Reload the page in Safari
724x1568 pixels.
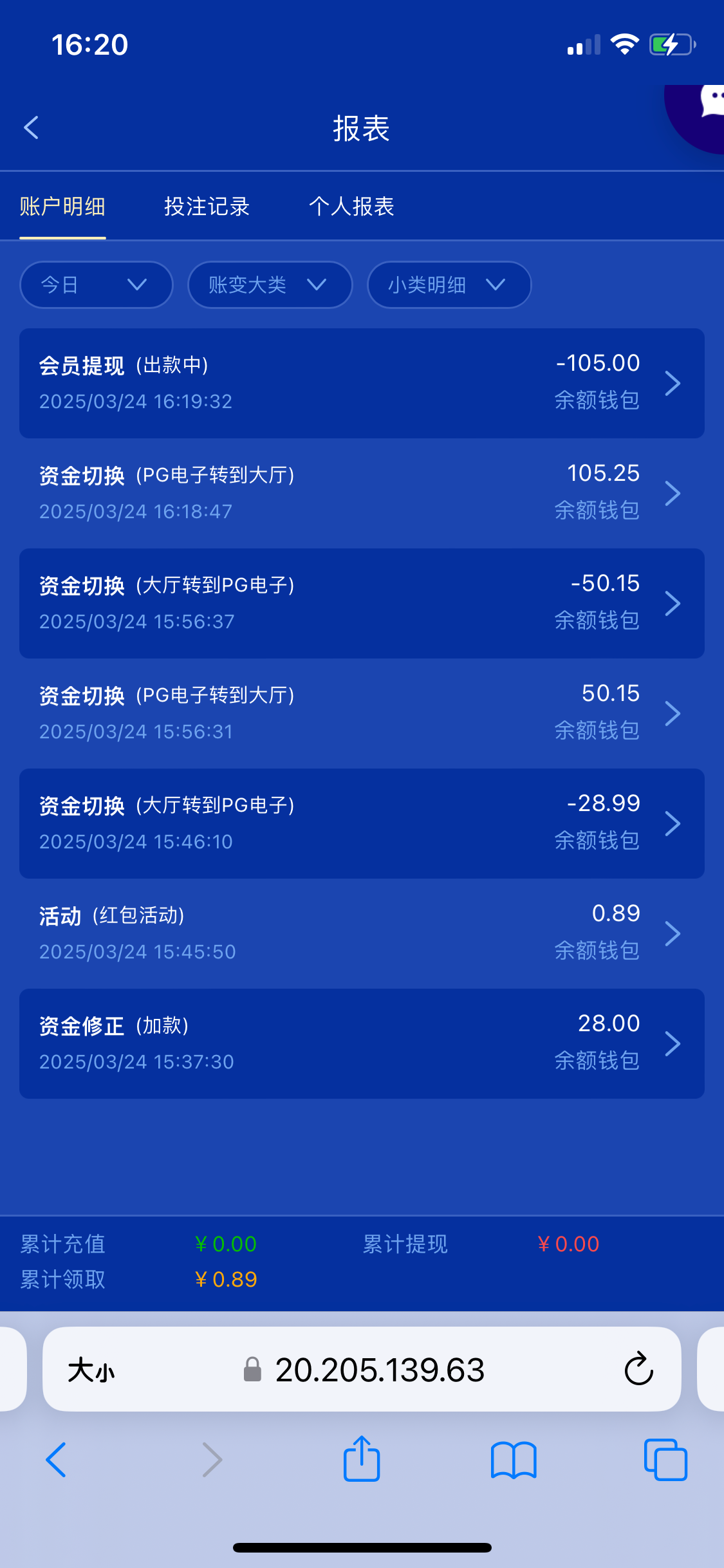[x=638, y=1368]
